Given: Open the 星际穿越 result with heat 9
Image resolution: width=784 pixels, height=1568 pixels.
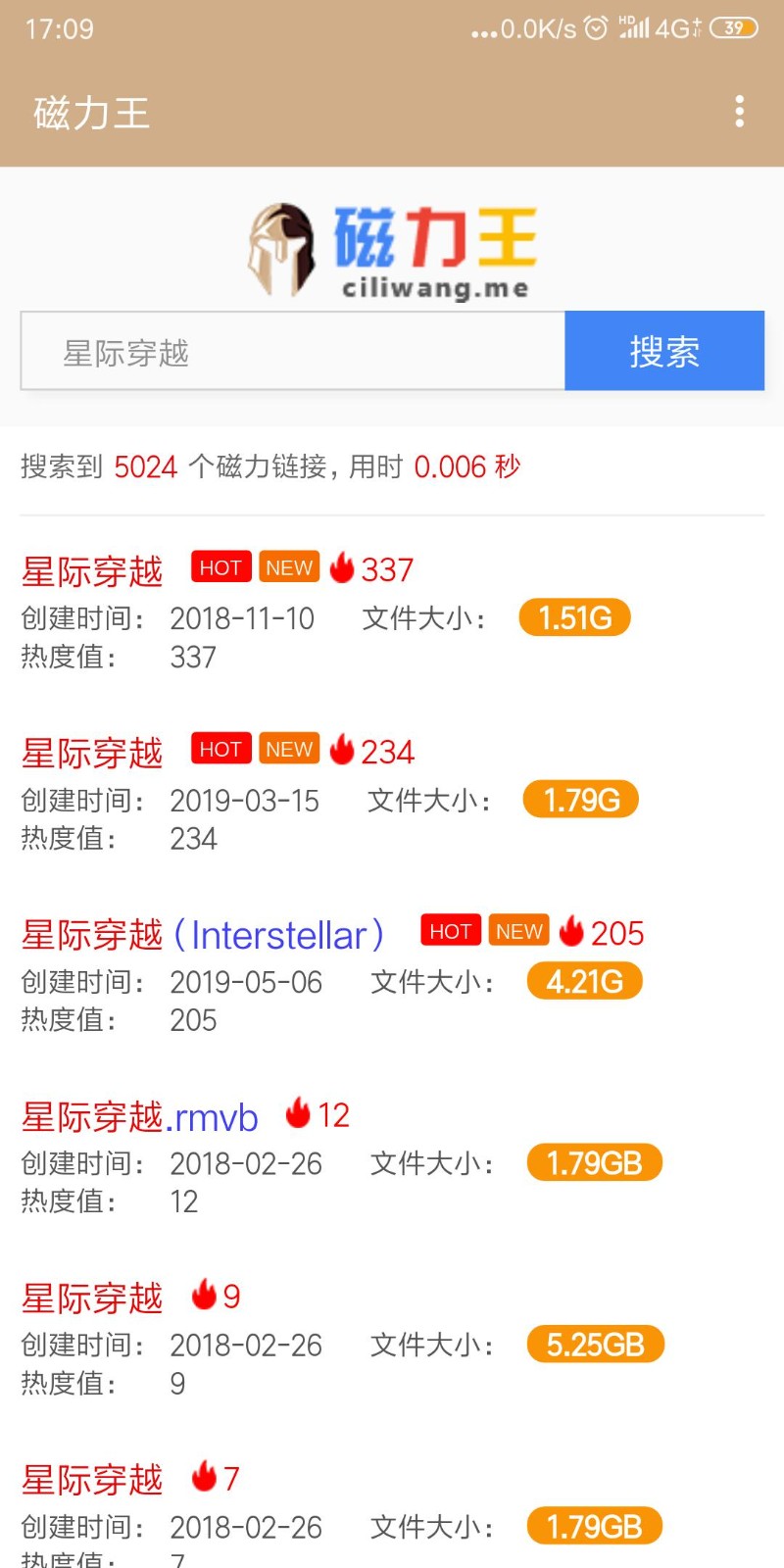Looking at the screenshot, I should tap(92, 1298).
